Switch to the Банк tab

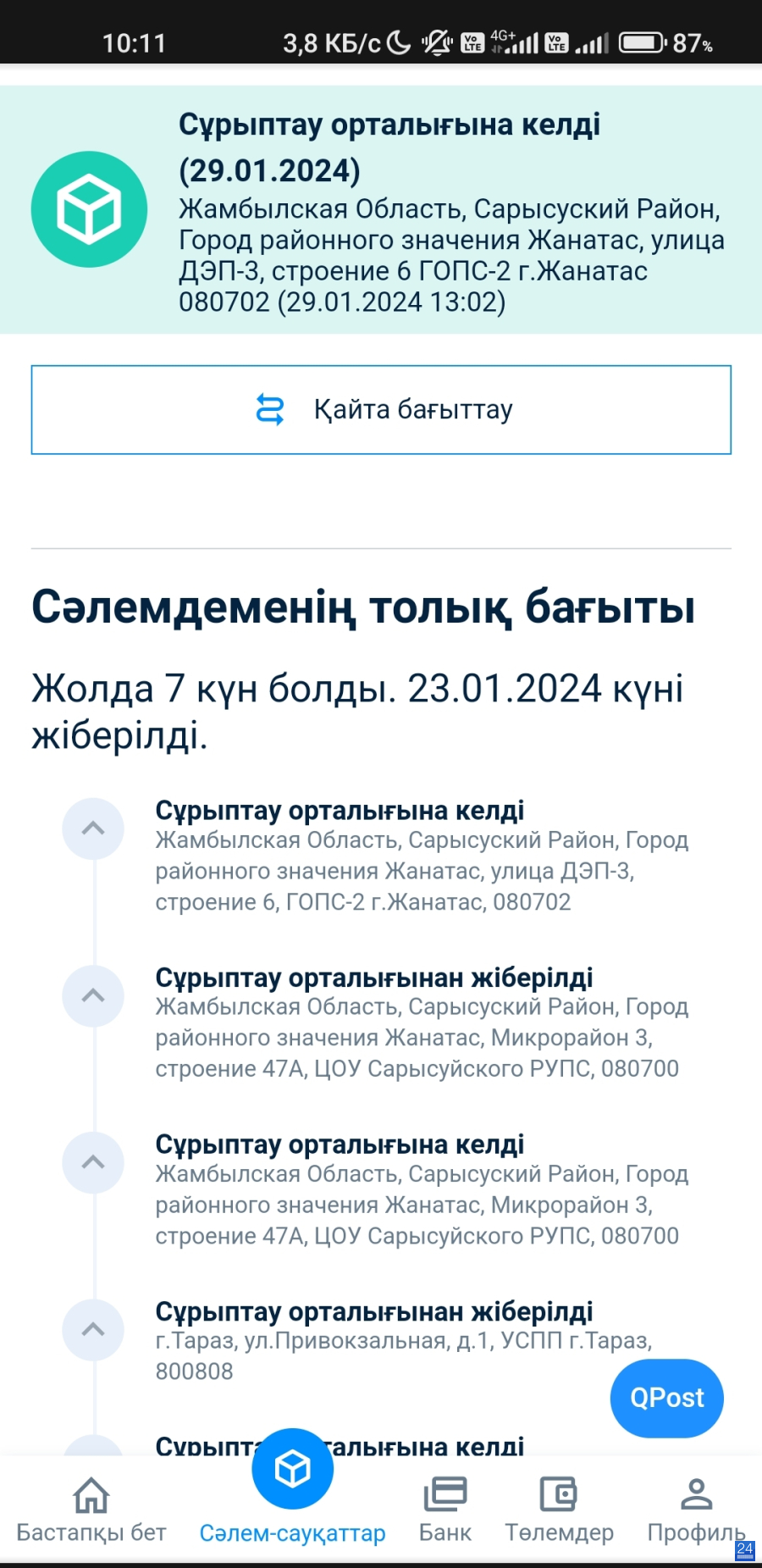coord(445,1510)
